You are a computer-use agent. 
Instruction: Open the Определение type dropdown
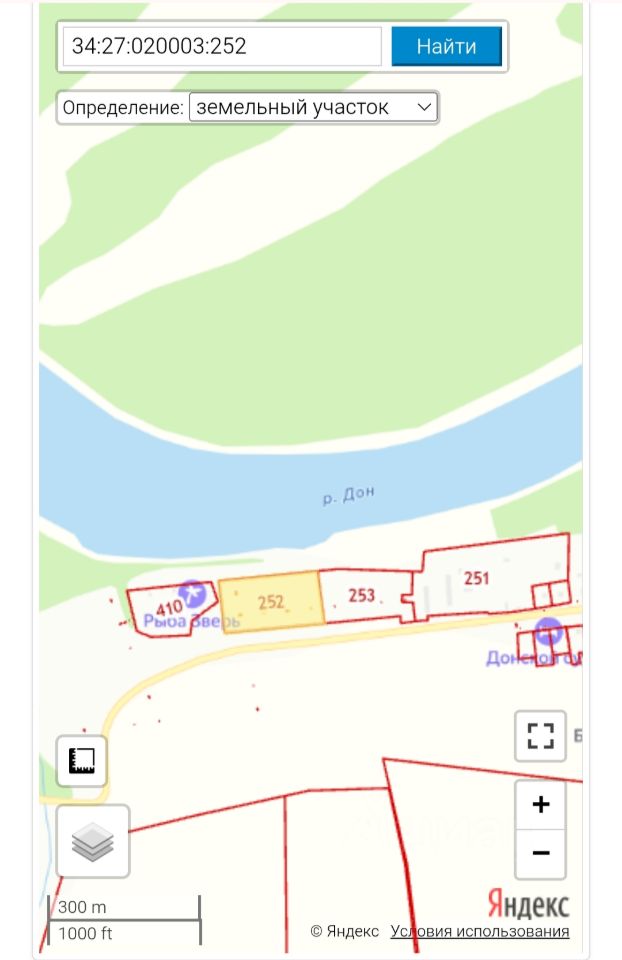point(313,107)
